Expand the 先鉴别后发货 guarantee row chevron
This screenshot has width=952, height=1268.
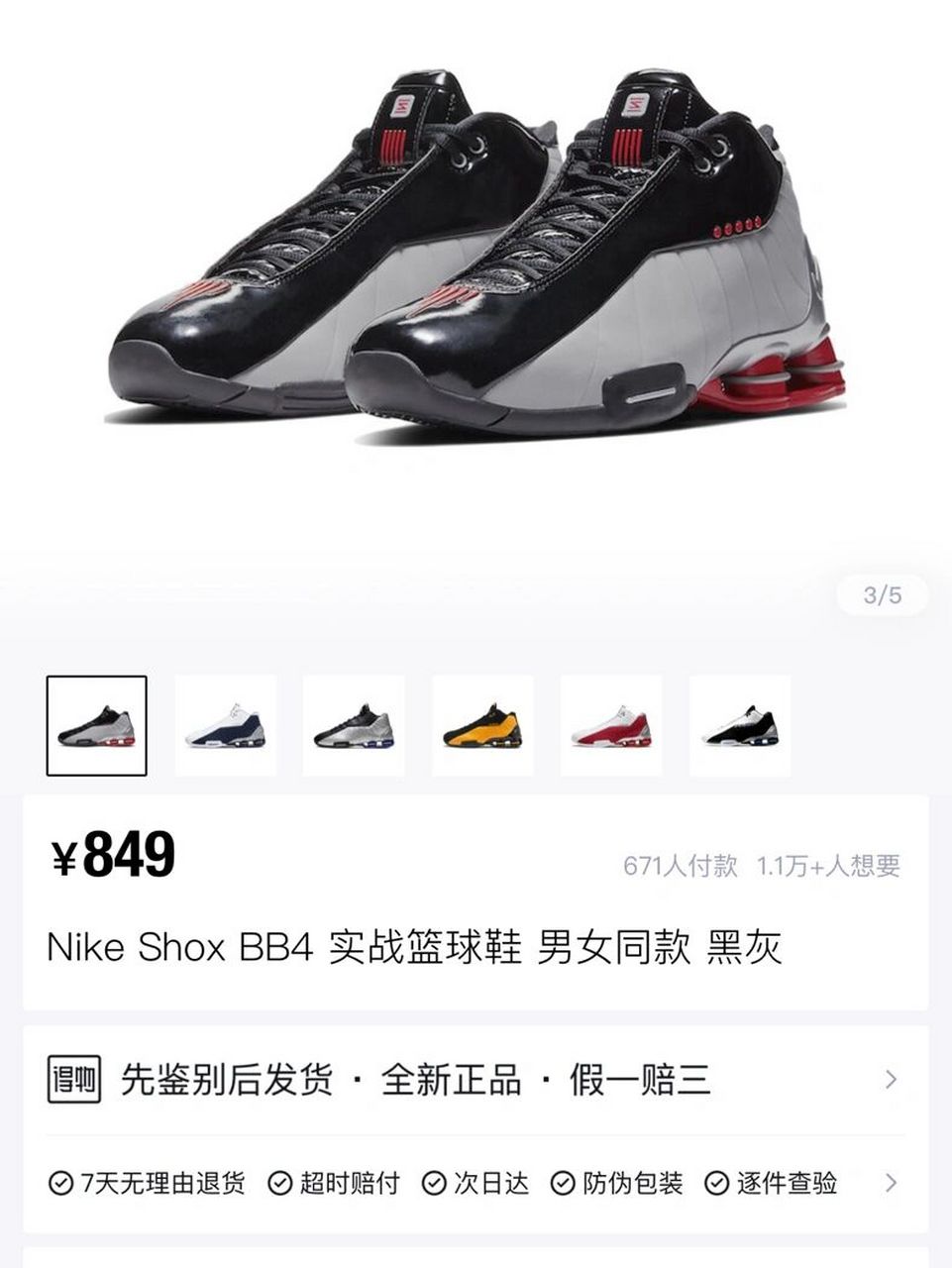tap(890, 1081)
